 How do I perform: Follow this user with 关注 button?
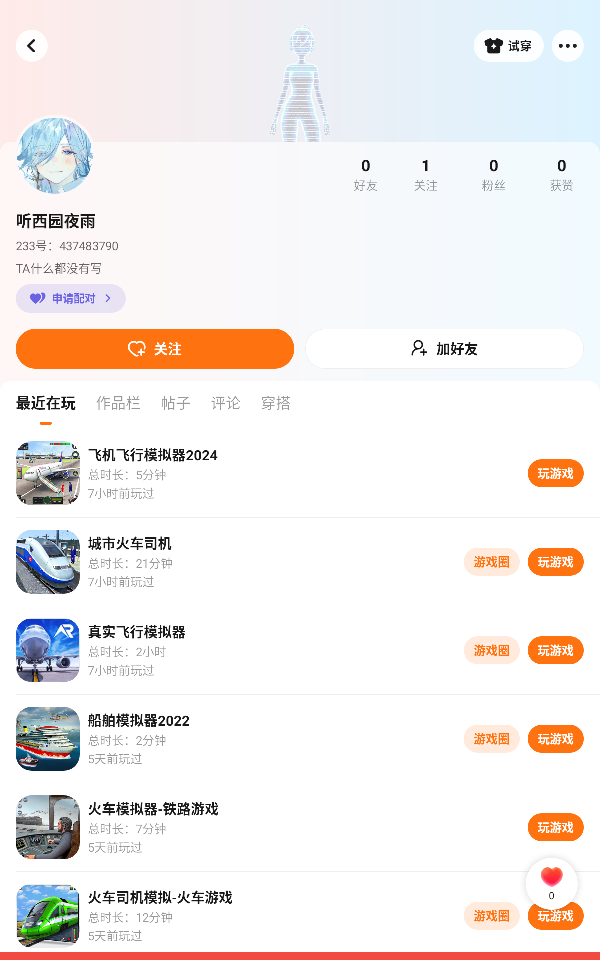click(155, 349)
